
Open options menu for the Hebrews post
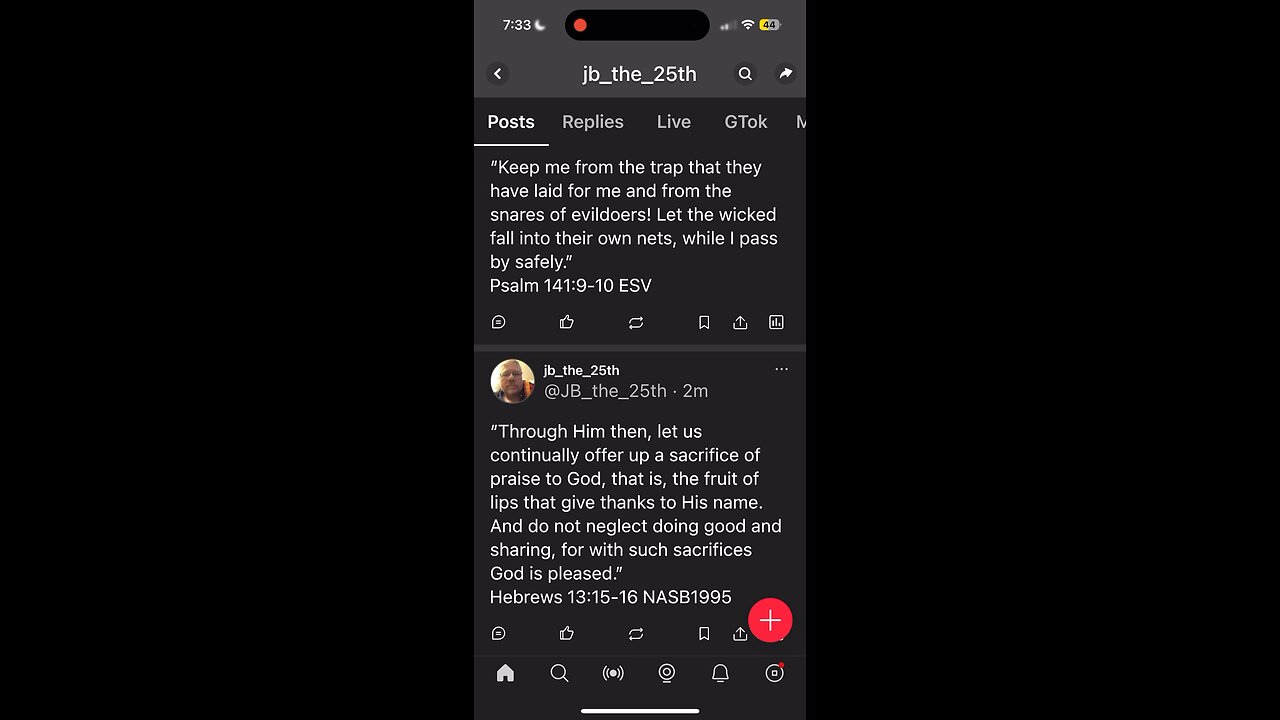pos(782,369)
